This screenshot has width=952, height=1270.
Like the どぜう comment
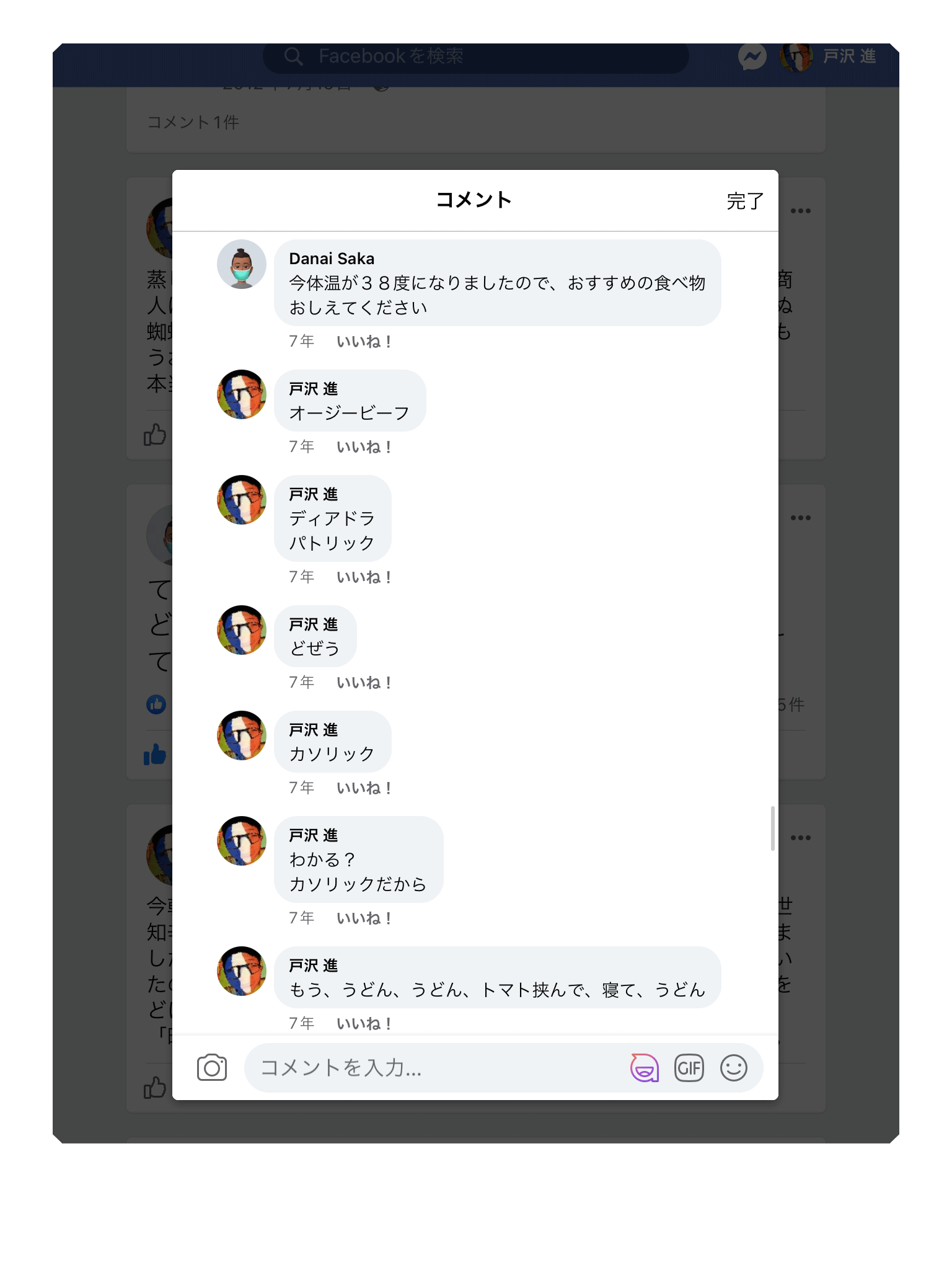pos(364,683)
